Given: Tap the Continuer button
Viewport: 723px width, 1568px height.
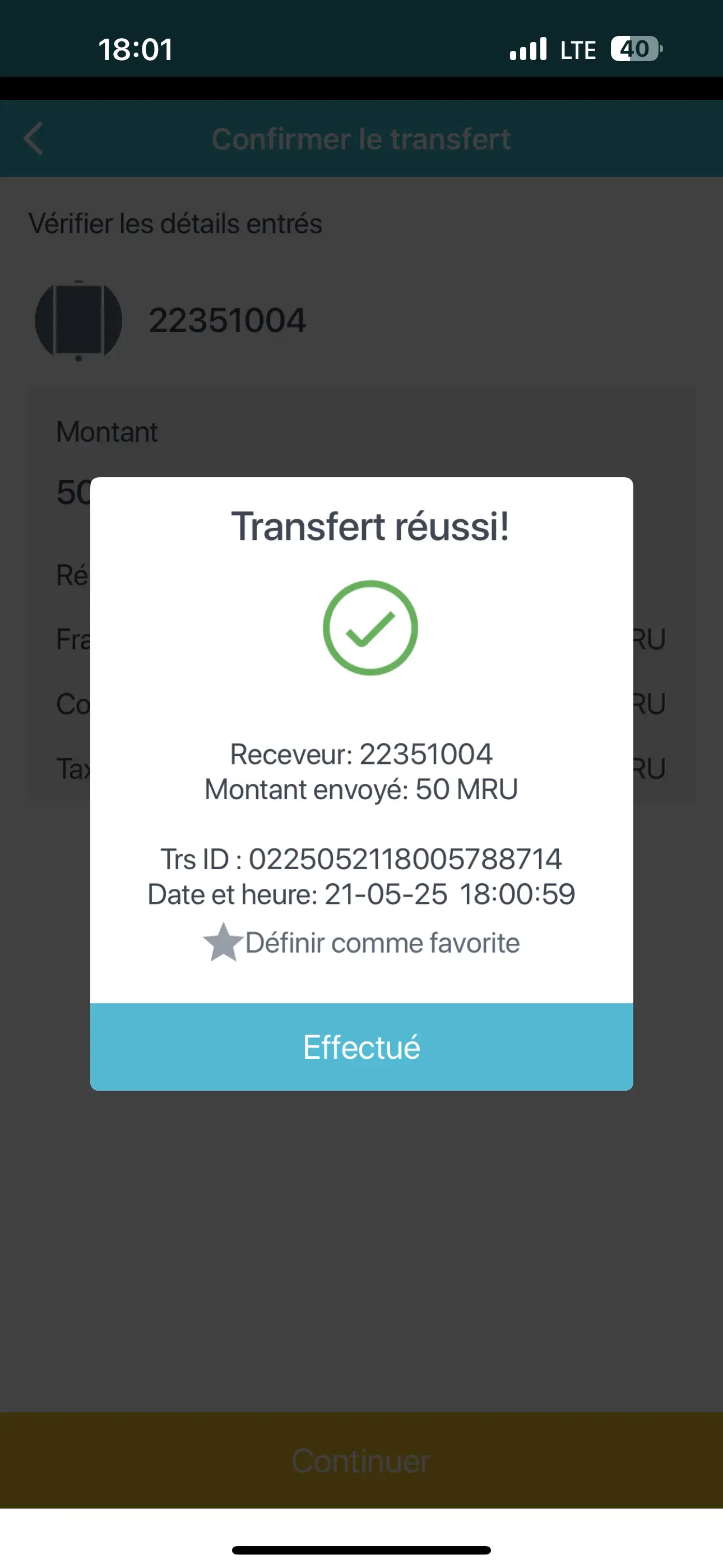Looking at the screenshot, I should 361,1460.
